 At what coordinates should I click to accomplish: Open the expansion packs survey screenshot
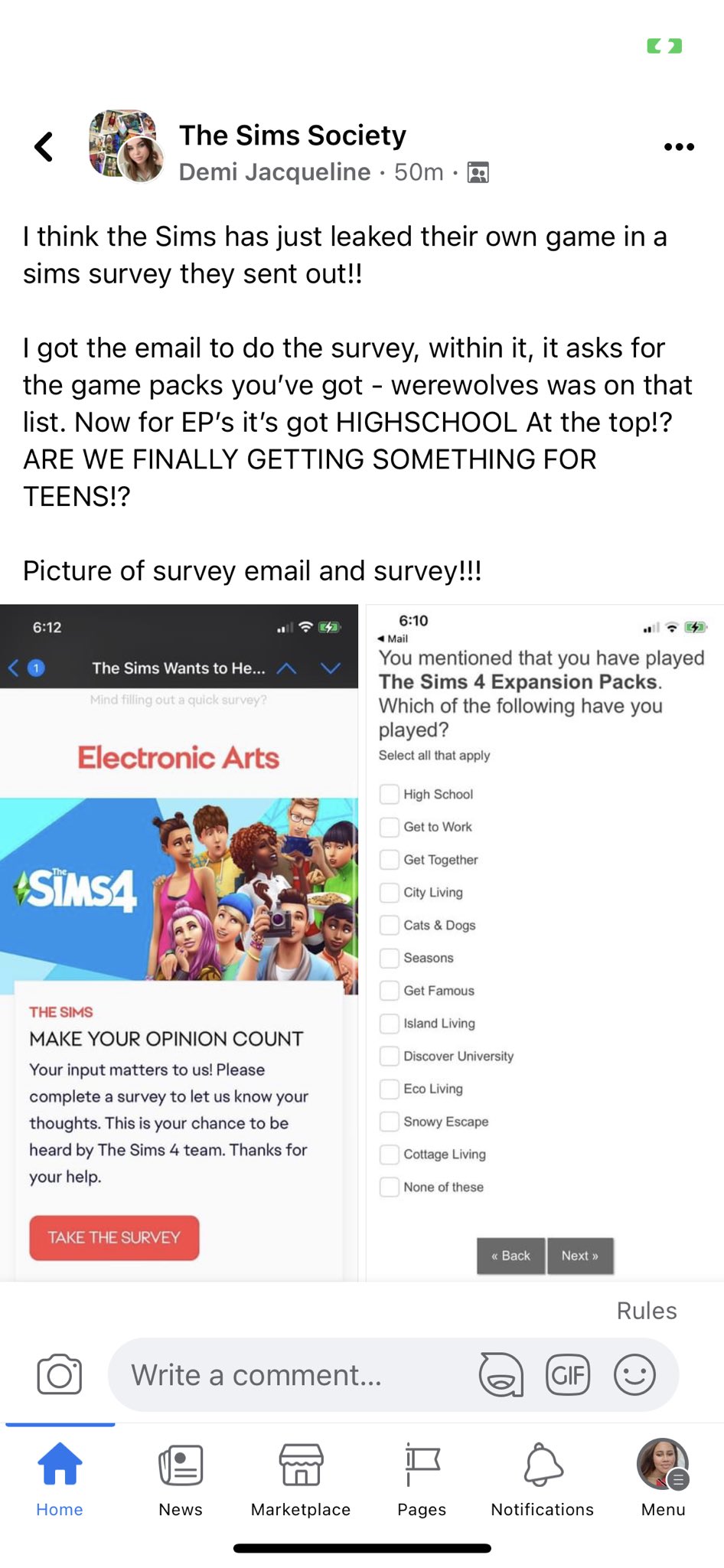coord(545,942)
